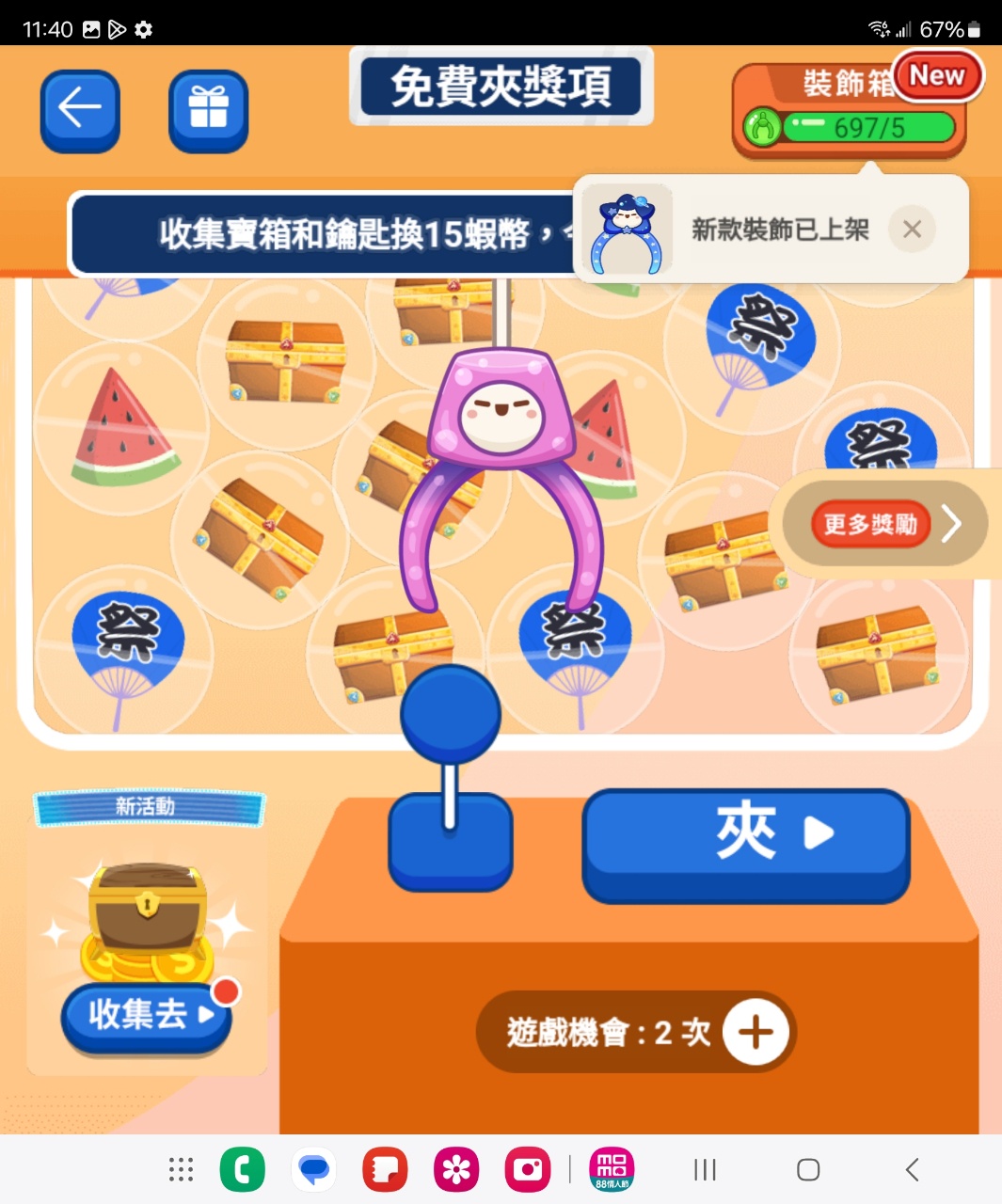Tap the blue joystick control
The image size is (1002, 1204).
(x=451, y=717)
